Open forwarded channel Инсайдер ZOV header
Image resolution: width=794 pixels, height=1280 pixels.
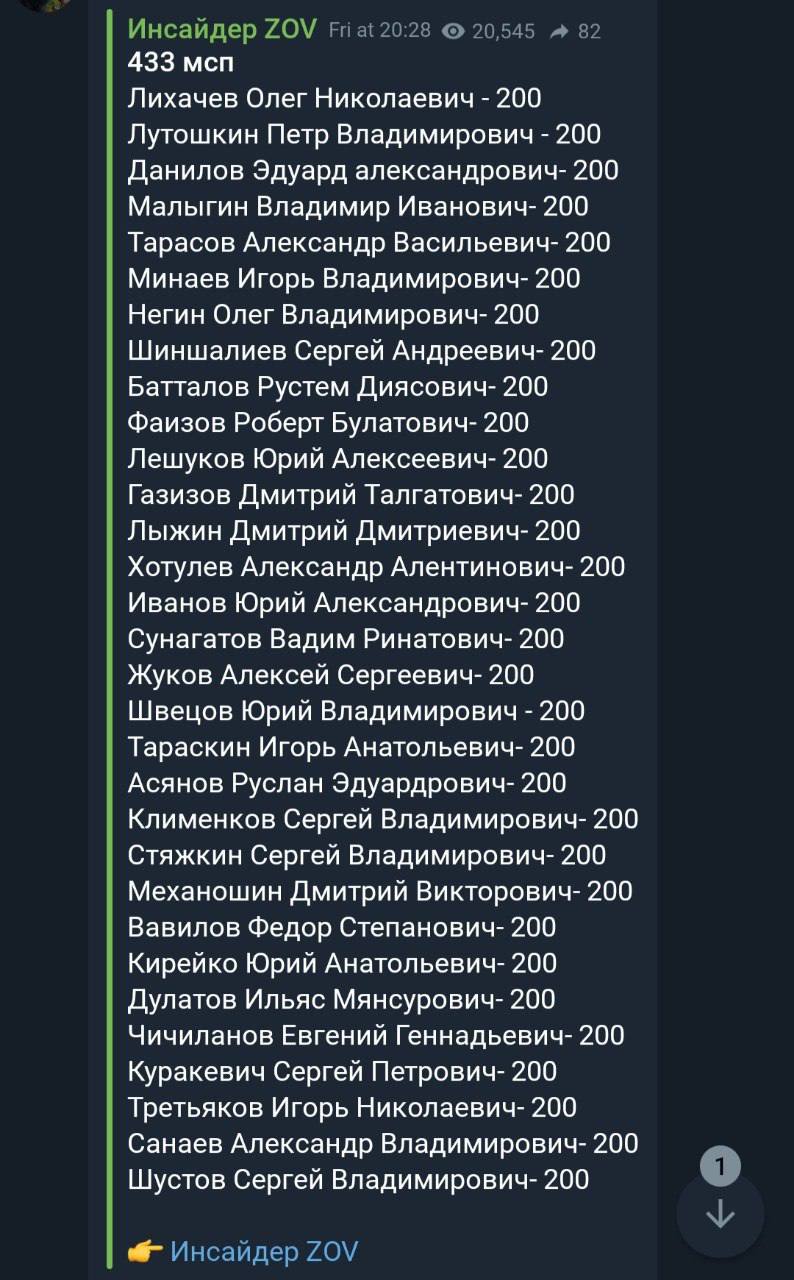[222, 29]
